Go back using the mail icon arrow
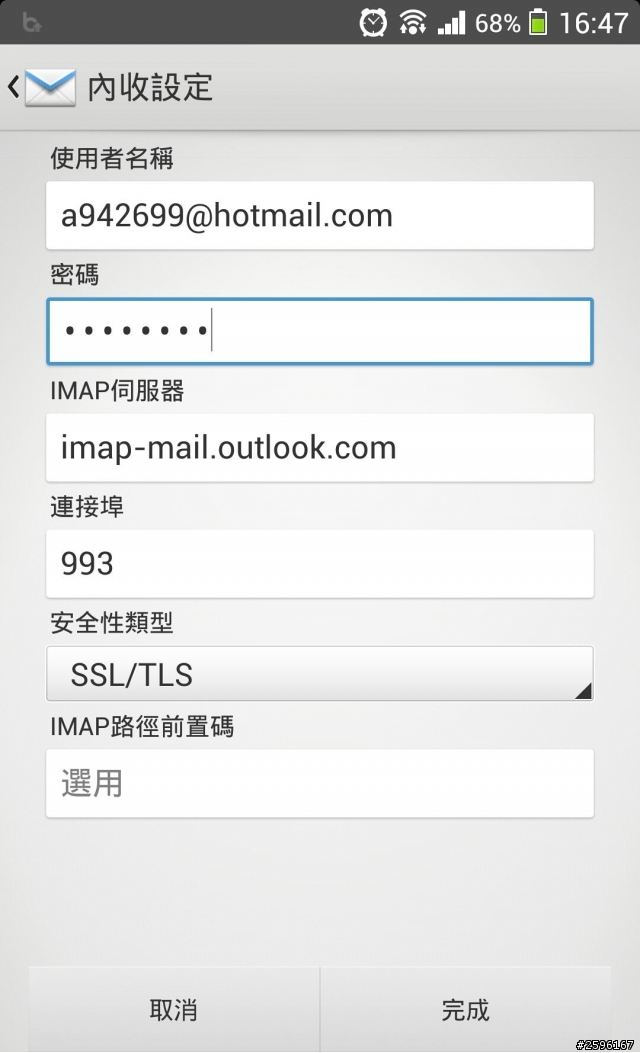640x1053 pixels. coord(40,87)
